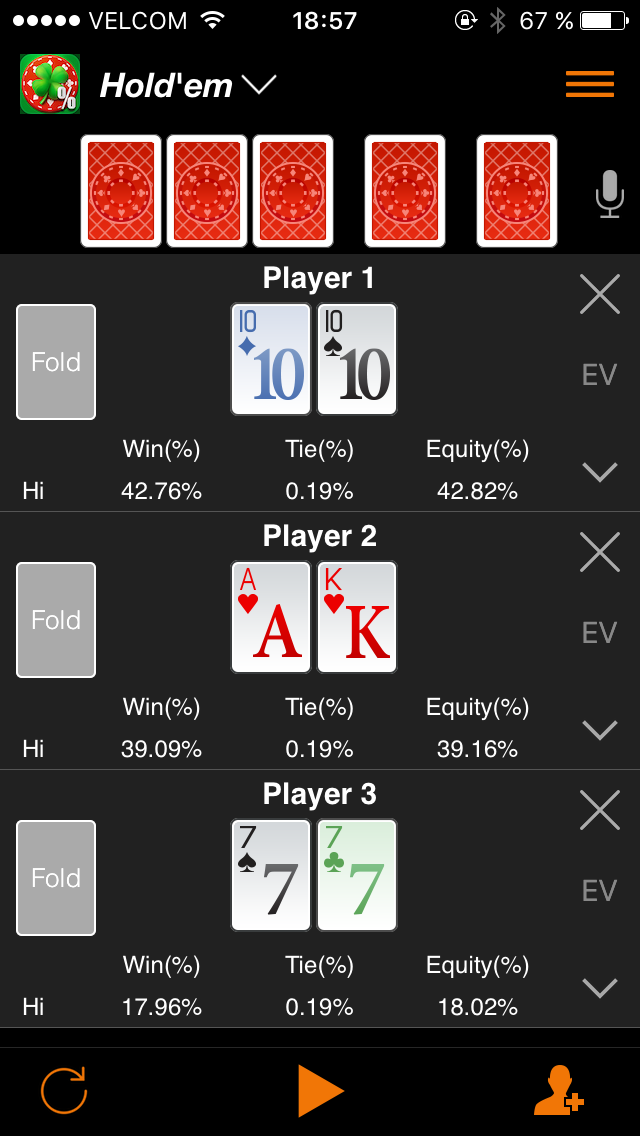
Task: Select the fourth community board card (turn)
Action: tap(405, 191)
